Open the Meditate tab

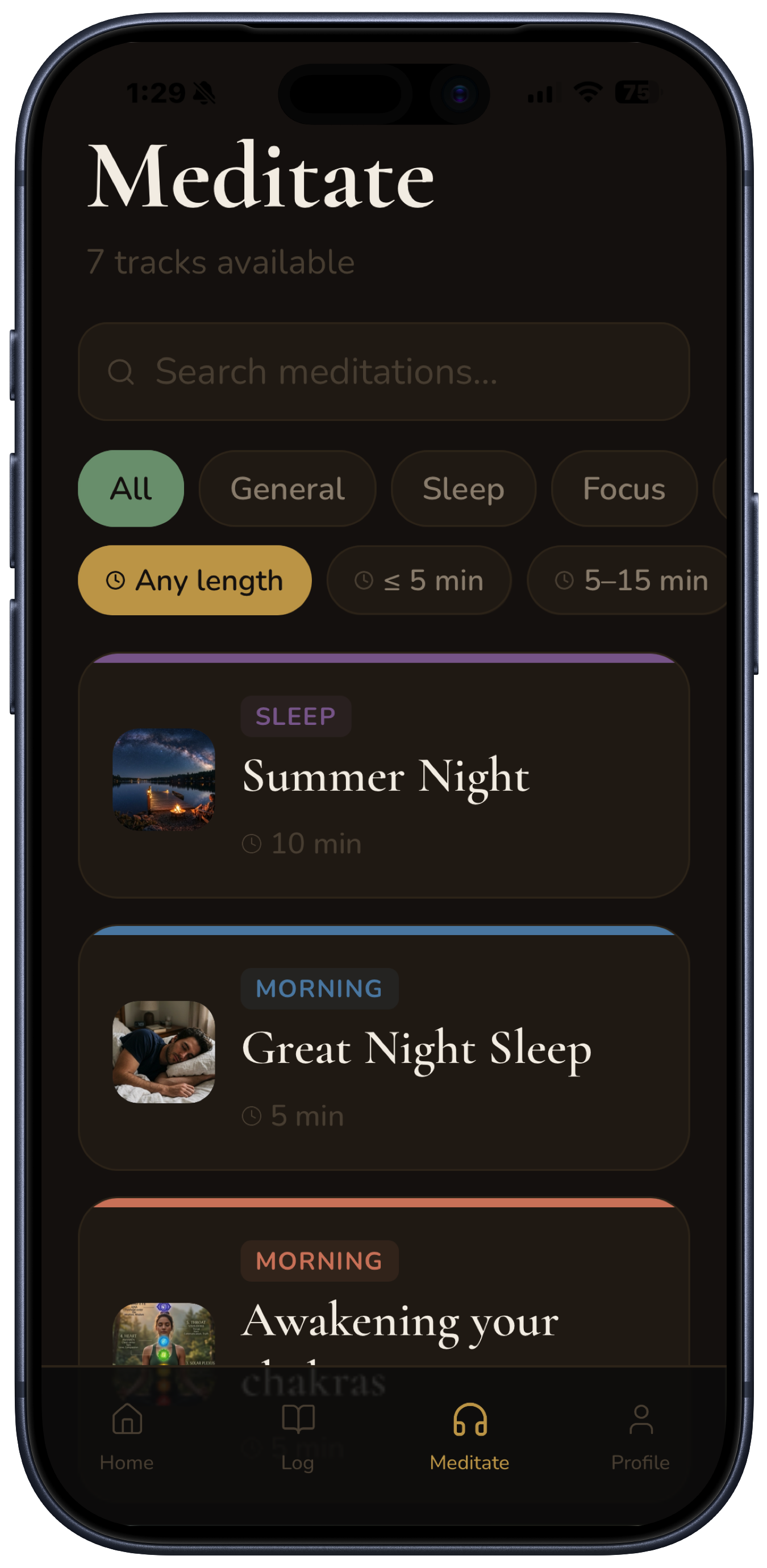click(469, 1433)
